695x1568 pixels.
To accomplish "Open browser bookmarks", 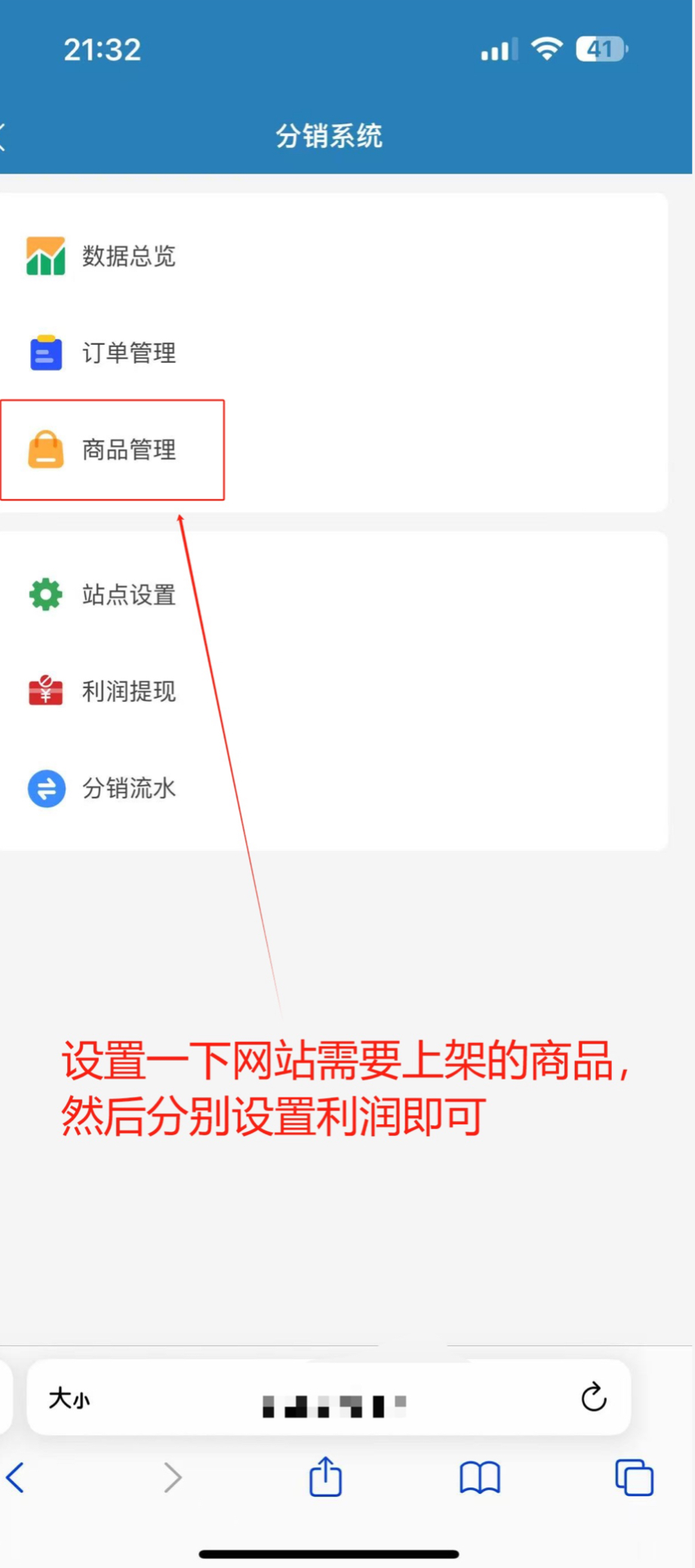I will click(x=480, y=1477).
